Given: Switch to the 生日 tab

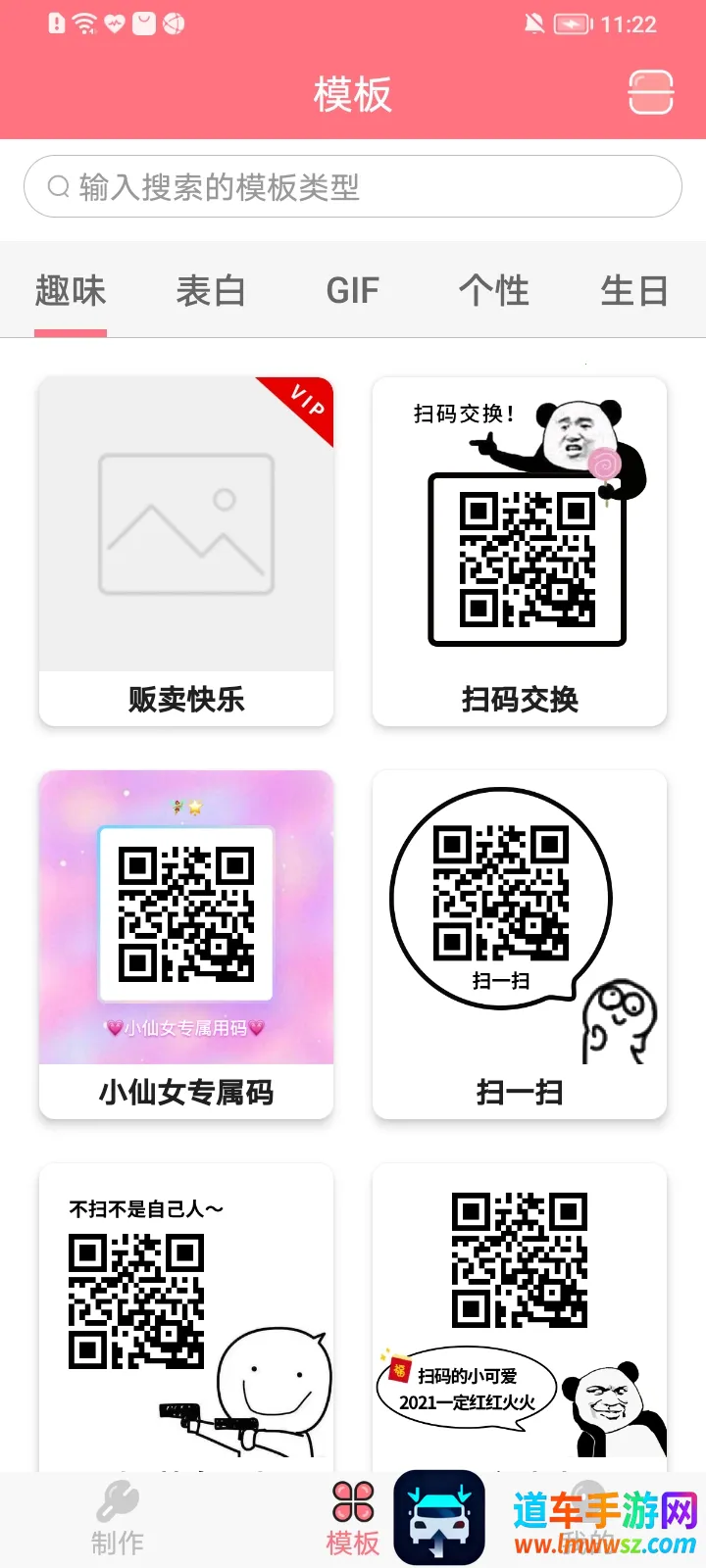Looking at the screenshot, I should click(633, 291).
